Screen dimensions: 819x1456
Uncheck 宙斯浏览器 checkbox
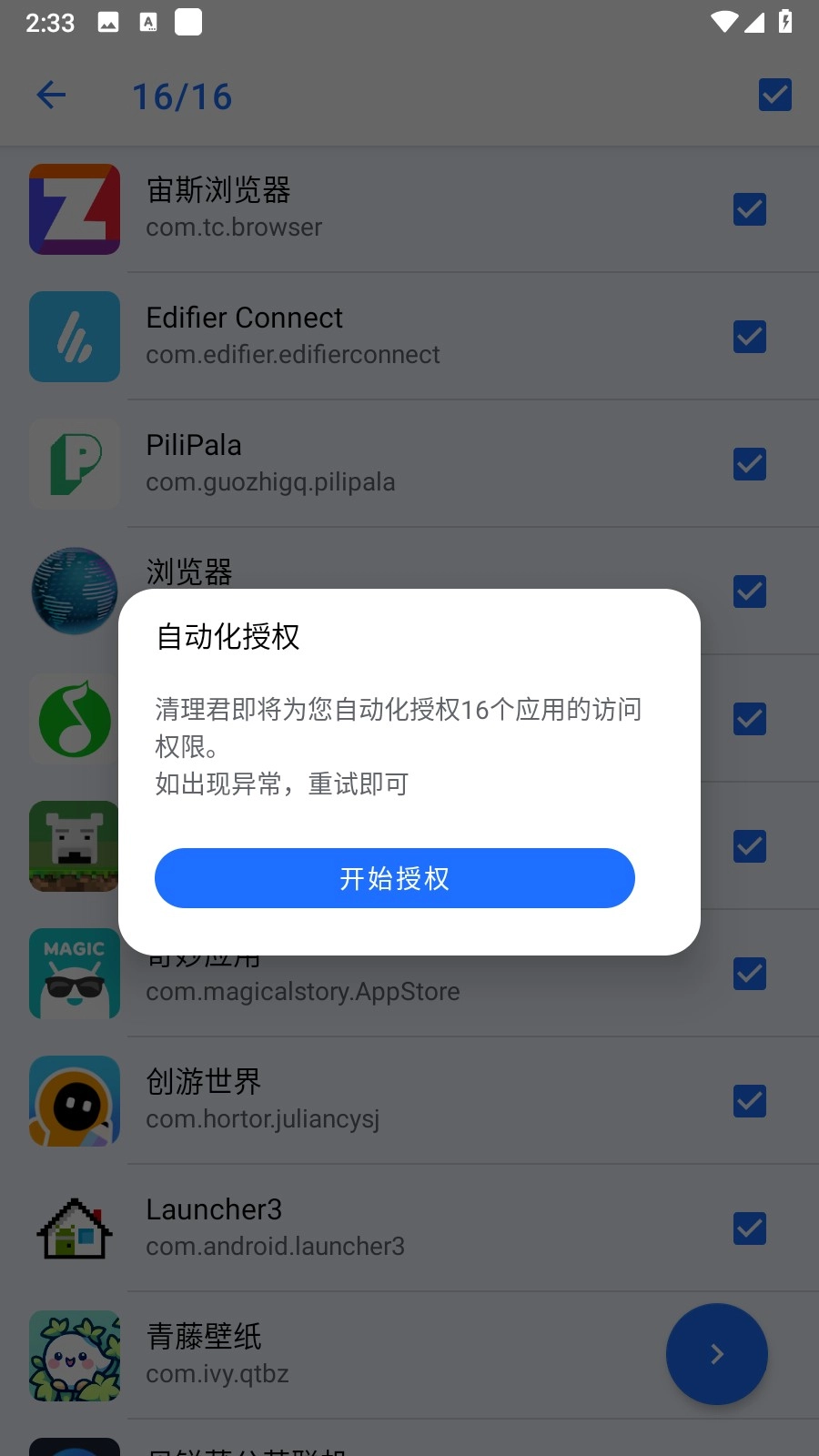click(749, 209)
